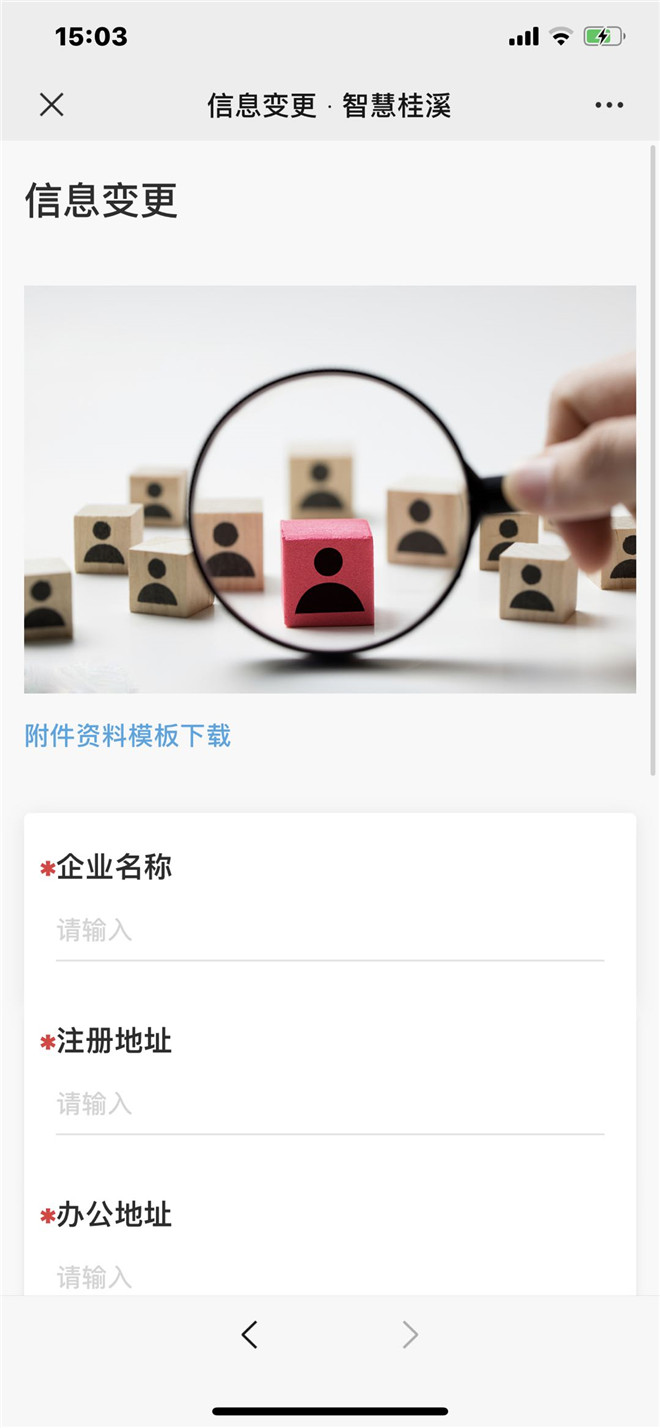Close the 信息变更 web page

[x=51, y=105]
